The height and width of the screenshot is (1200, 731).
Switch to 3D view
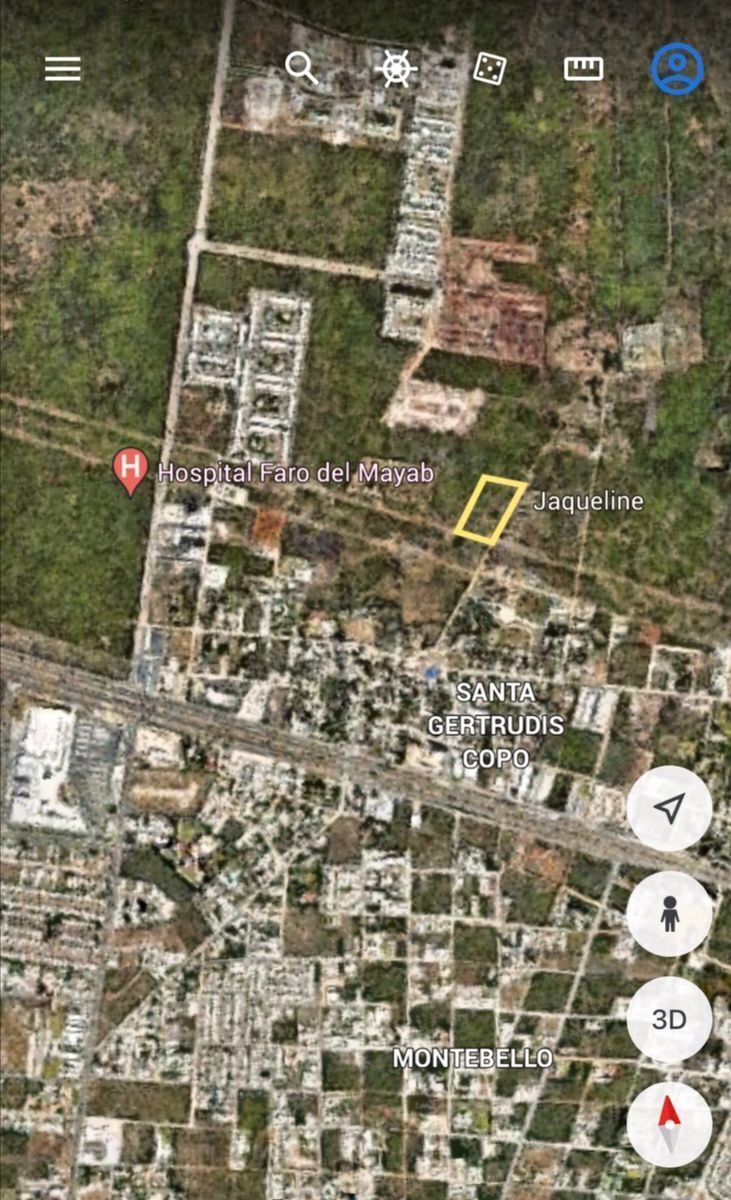(x=669, y=1019)
